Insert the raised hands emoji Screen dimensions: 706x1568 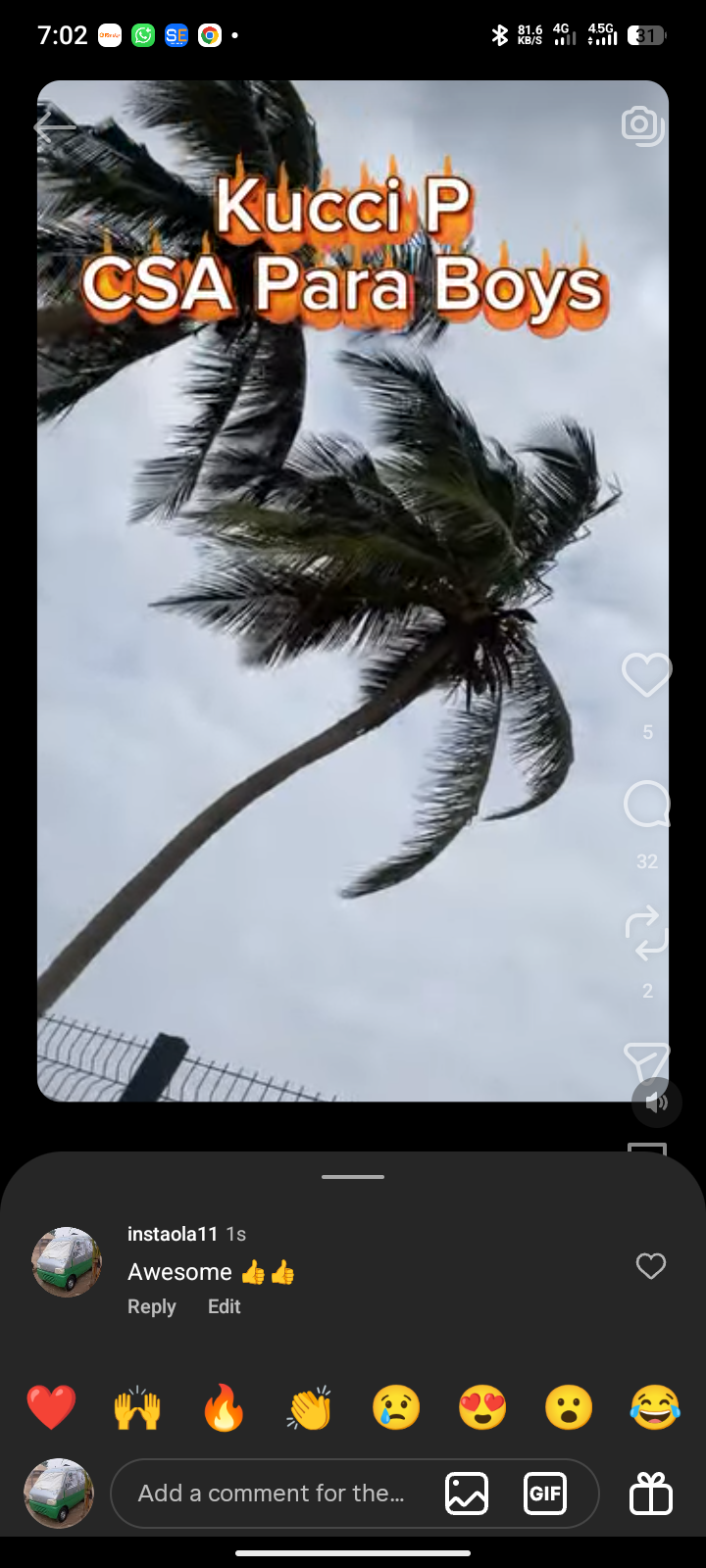(x=137, y=1407)
